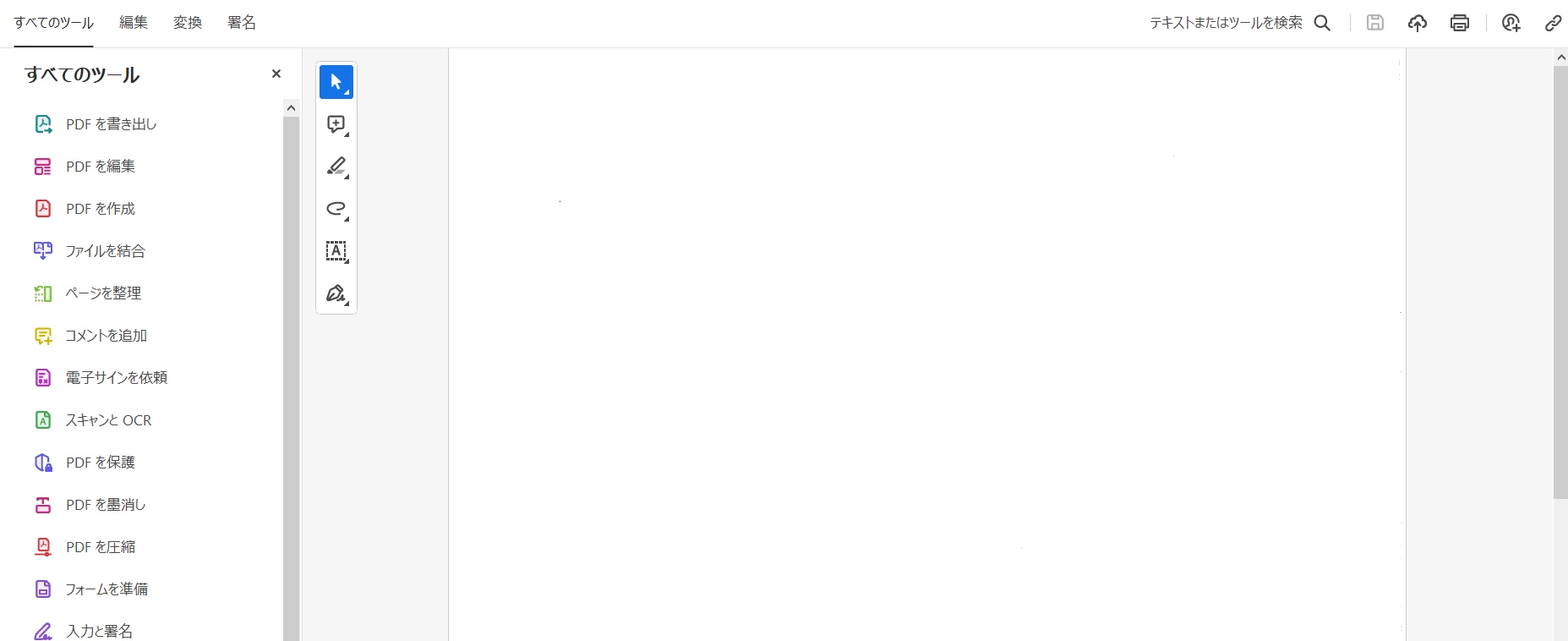Select the arrow selection tool
This screenshot has width=1568, height=641.
pyautogui.click(x=336, y=82)
